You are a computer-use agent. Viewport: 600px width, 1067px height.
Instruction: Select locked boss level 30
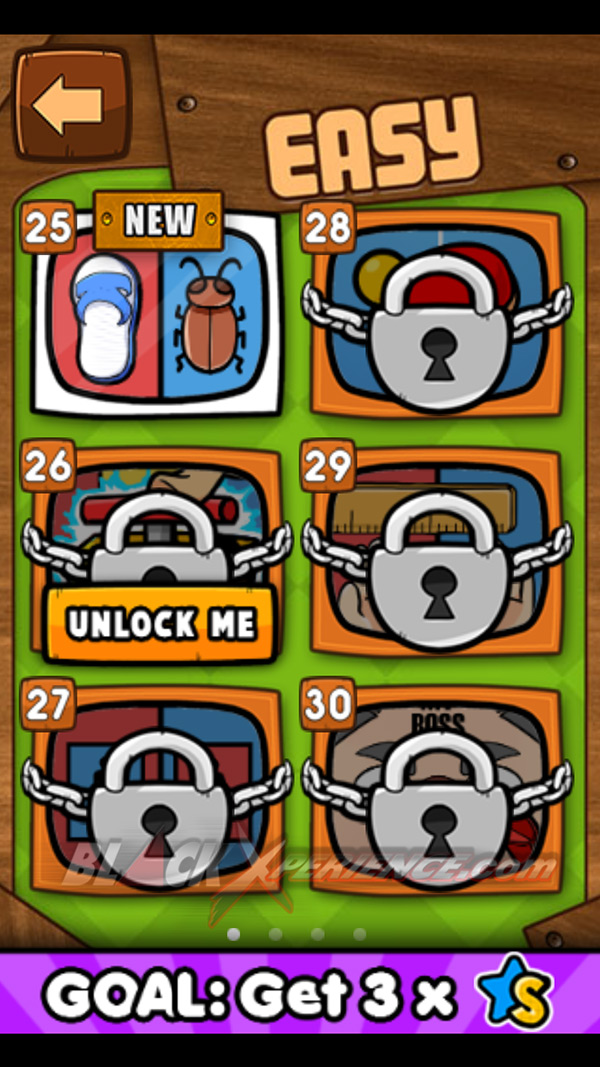pos(437,789)
